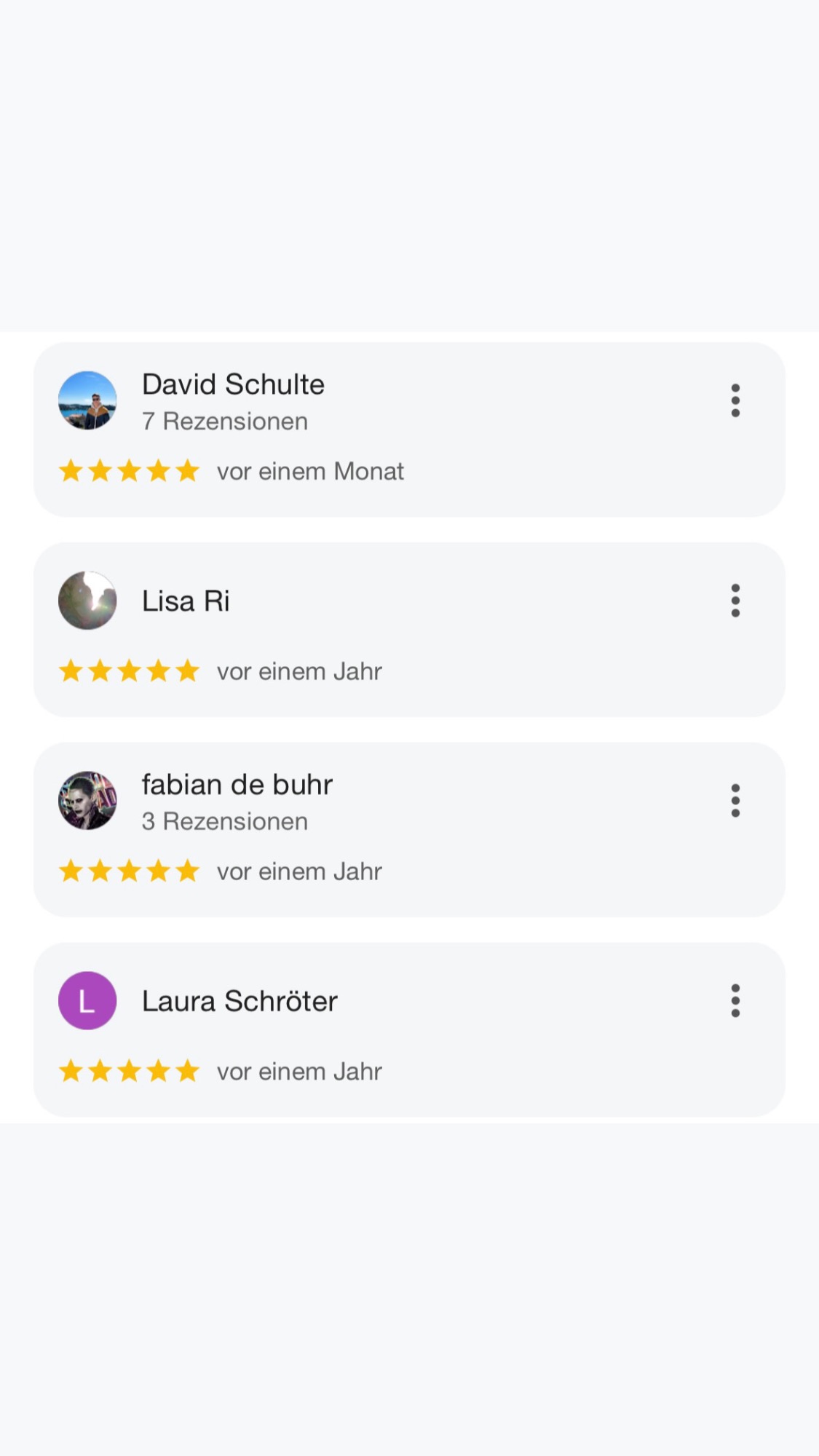Open overflow menu on Laura Schröter's review
The height and width of the screenshot is (1456, 819).
click(735, 1001)
